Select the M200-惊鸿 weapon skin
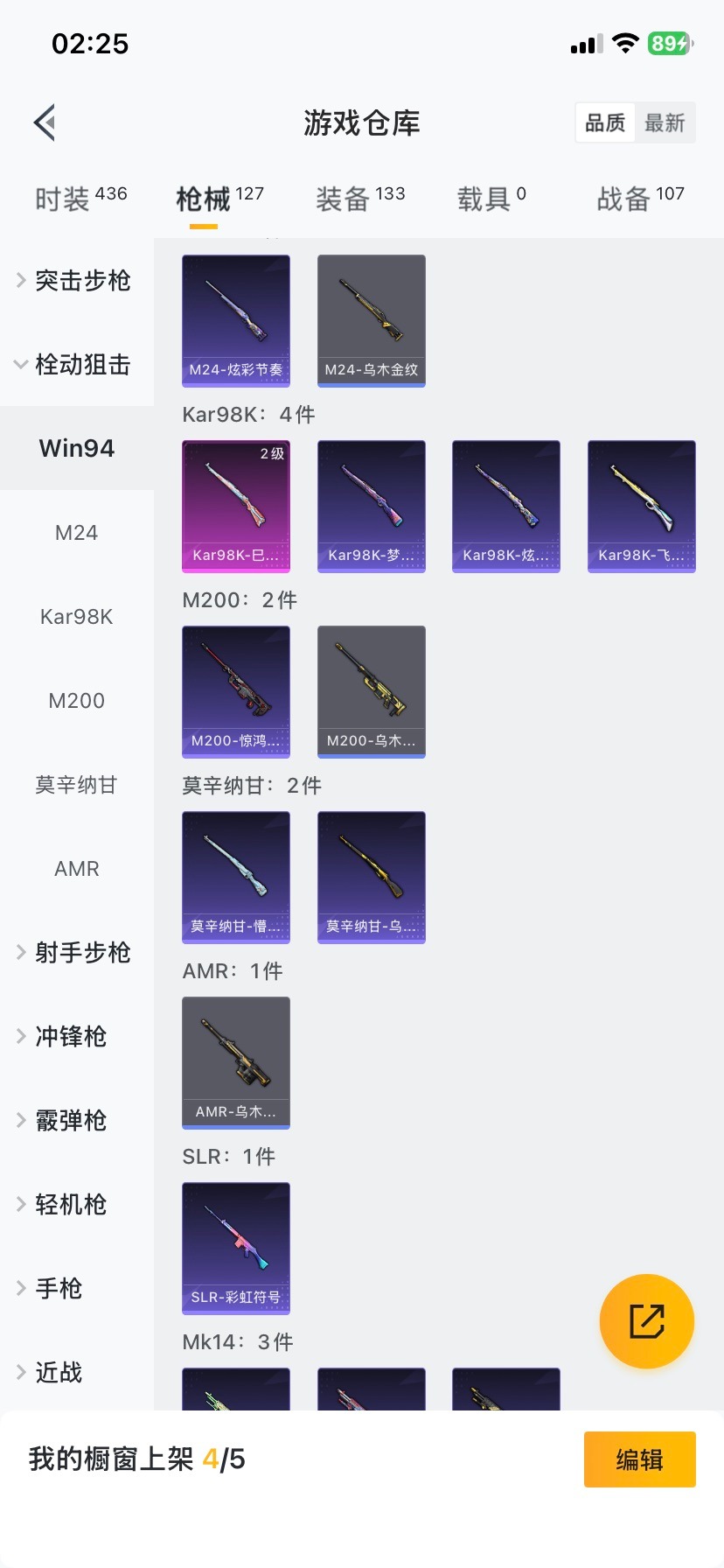This screenshot has height=1568, width=724. (x=235, y=691)
